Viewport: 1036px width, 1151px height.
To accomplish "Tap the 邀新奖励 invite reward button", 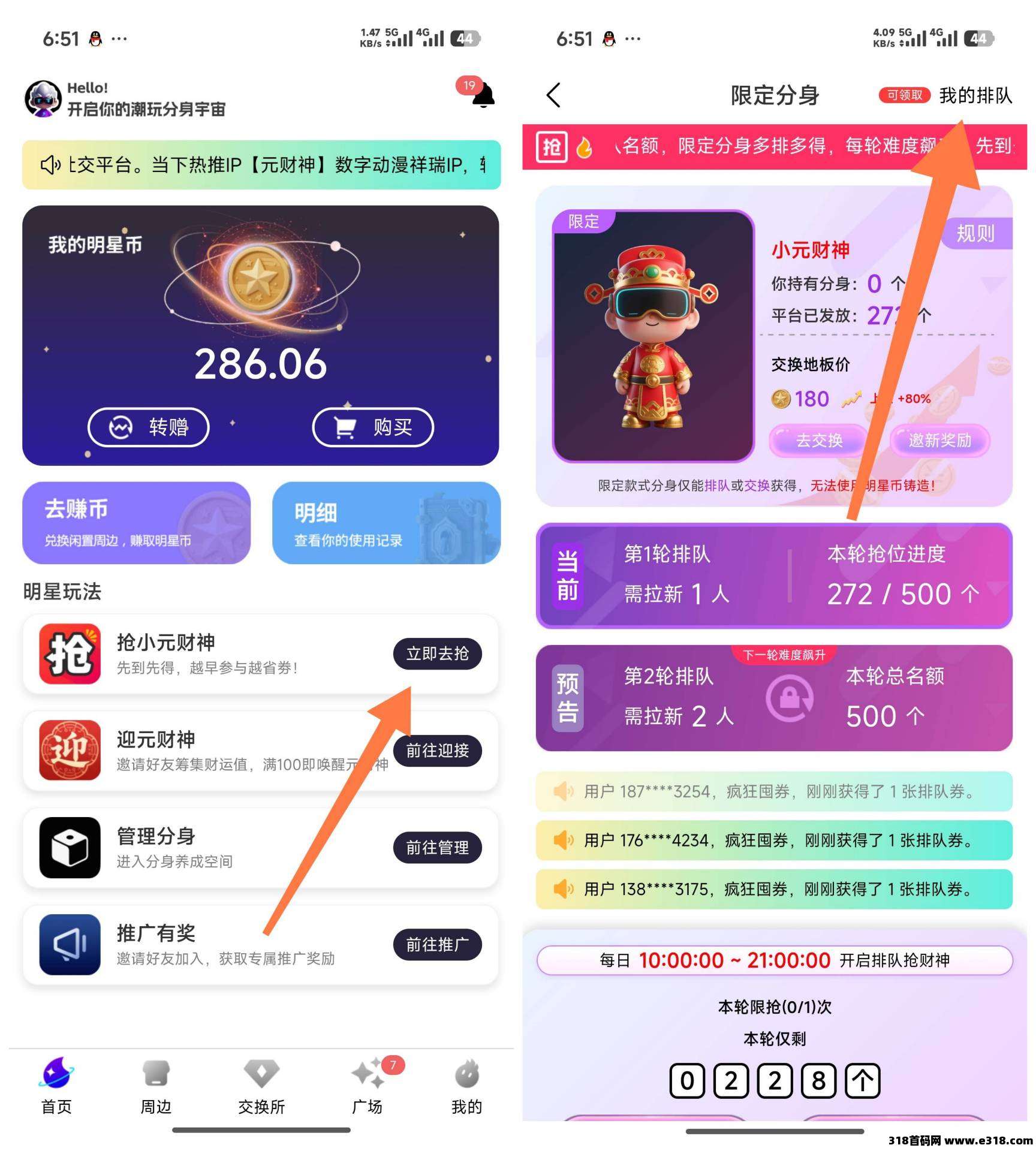I will [939, 441].
